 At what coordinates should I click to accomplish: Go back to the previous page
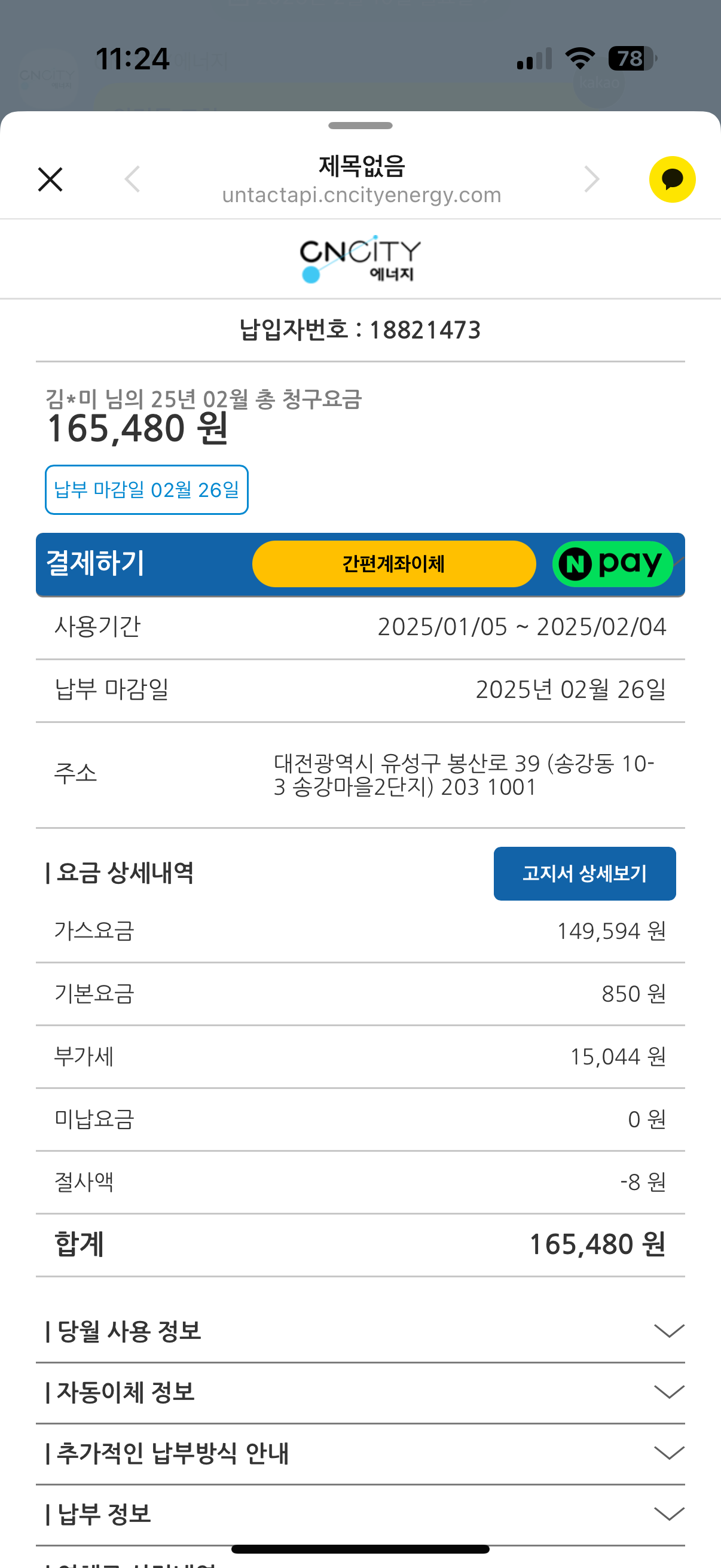(x=132, y=179)
